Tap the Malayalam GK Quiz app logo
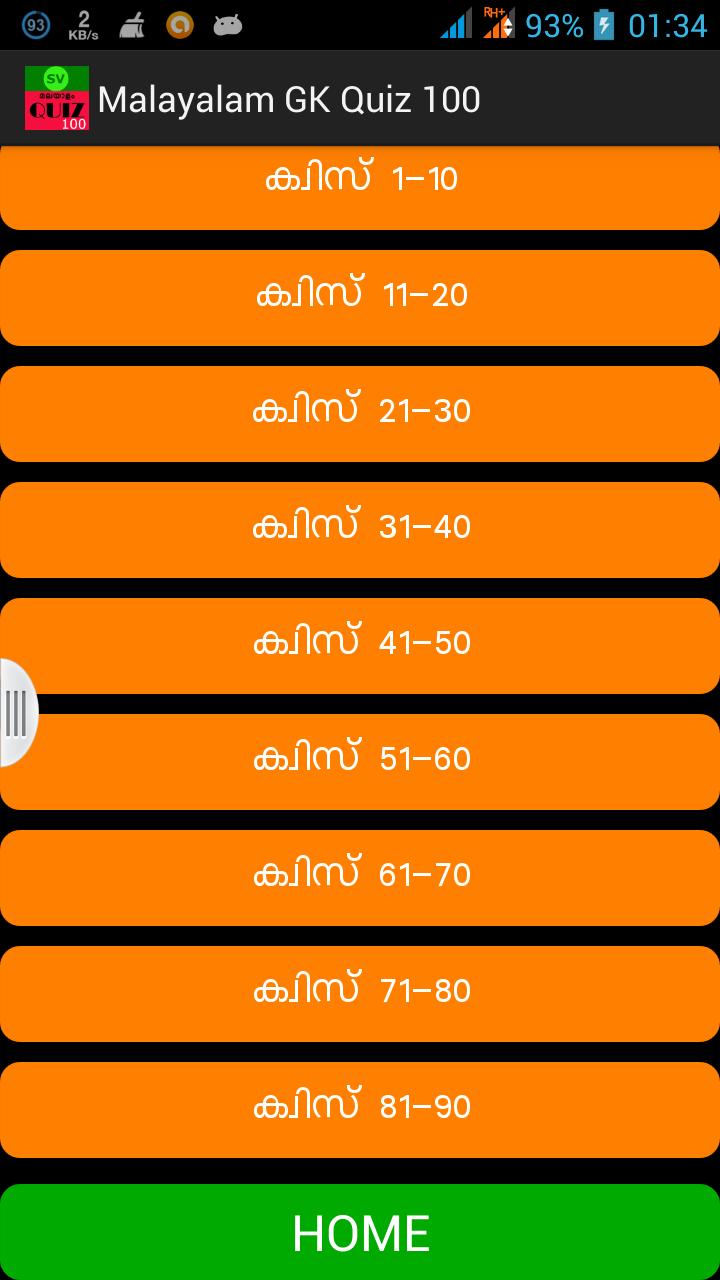This screenshot has width=720, height=1280. click(55, 99)
